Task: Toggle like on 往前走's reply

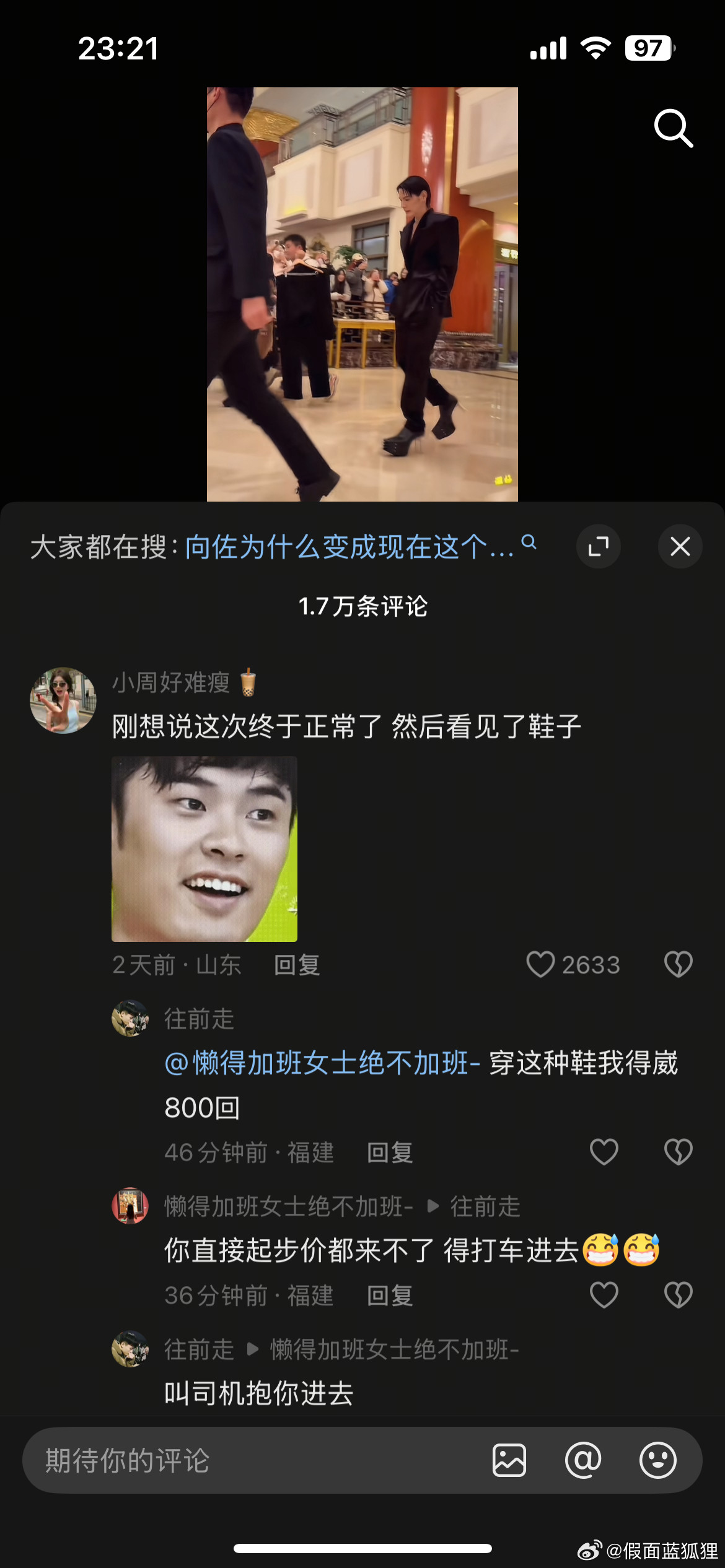Action: [603, 1151]
